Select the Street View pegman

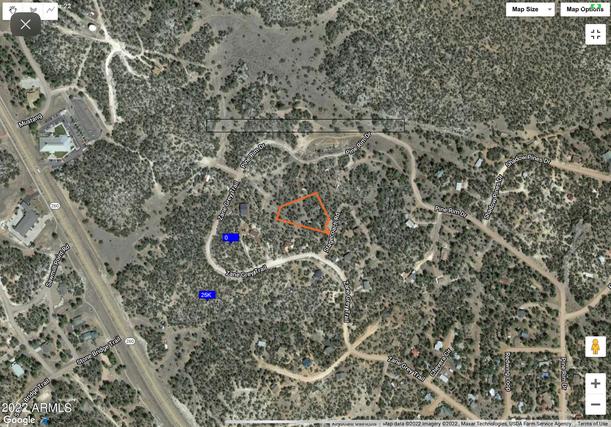click(x=595, y=347)
